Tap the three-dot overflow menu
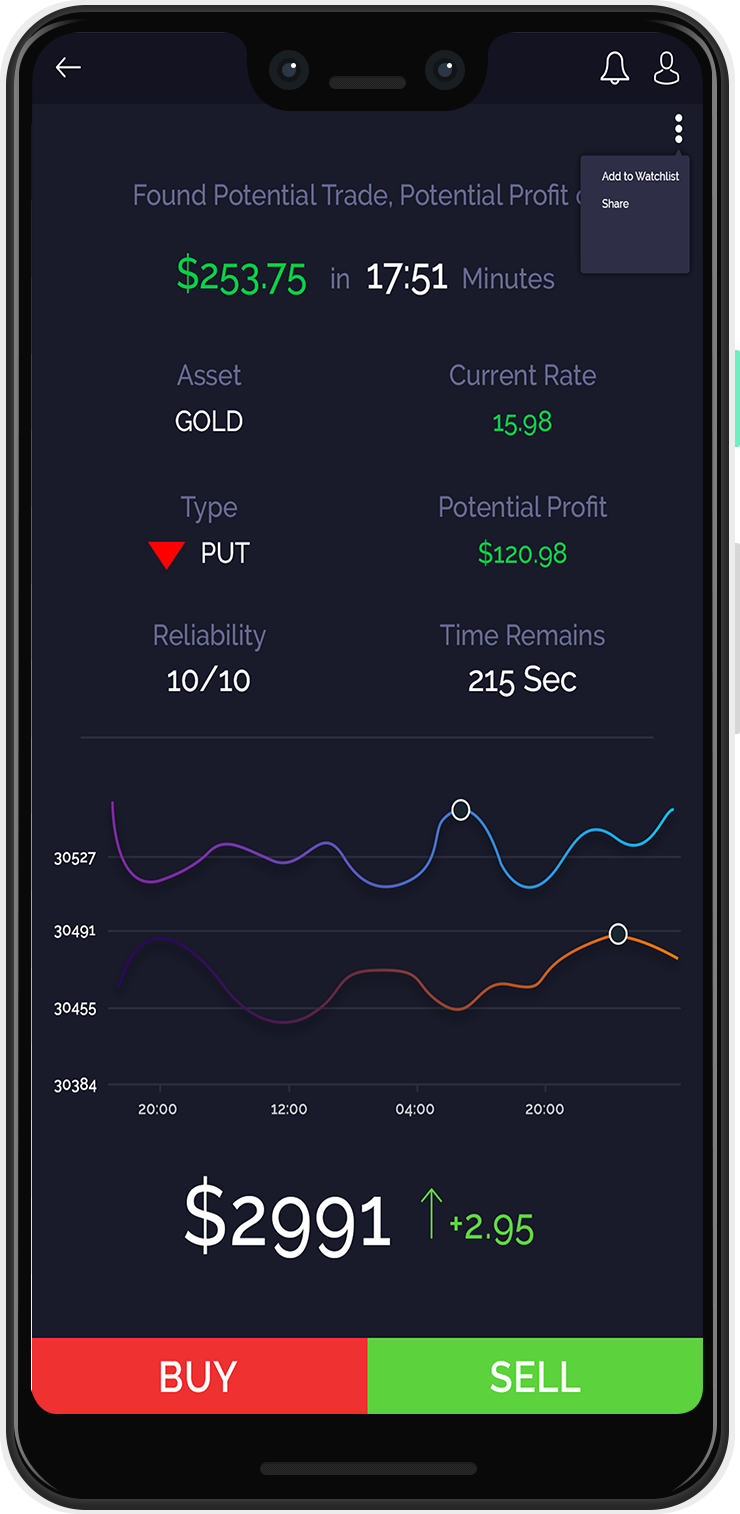 point(679,128)
